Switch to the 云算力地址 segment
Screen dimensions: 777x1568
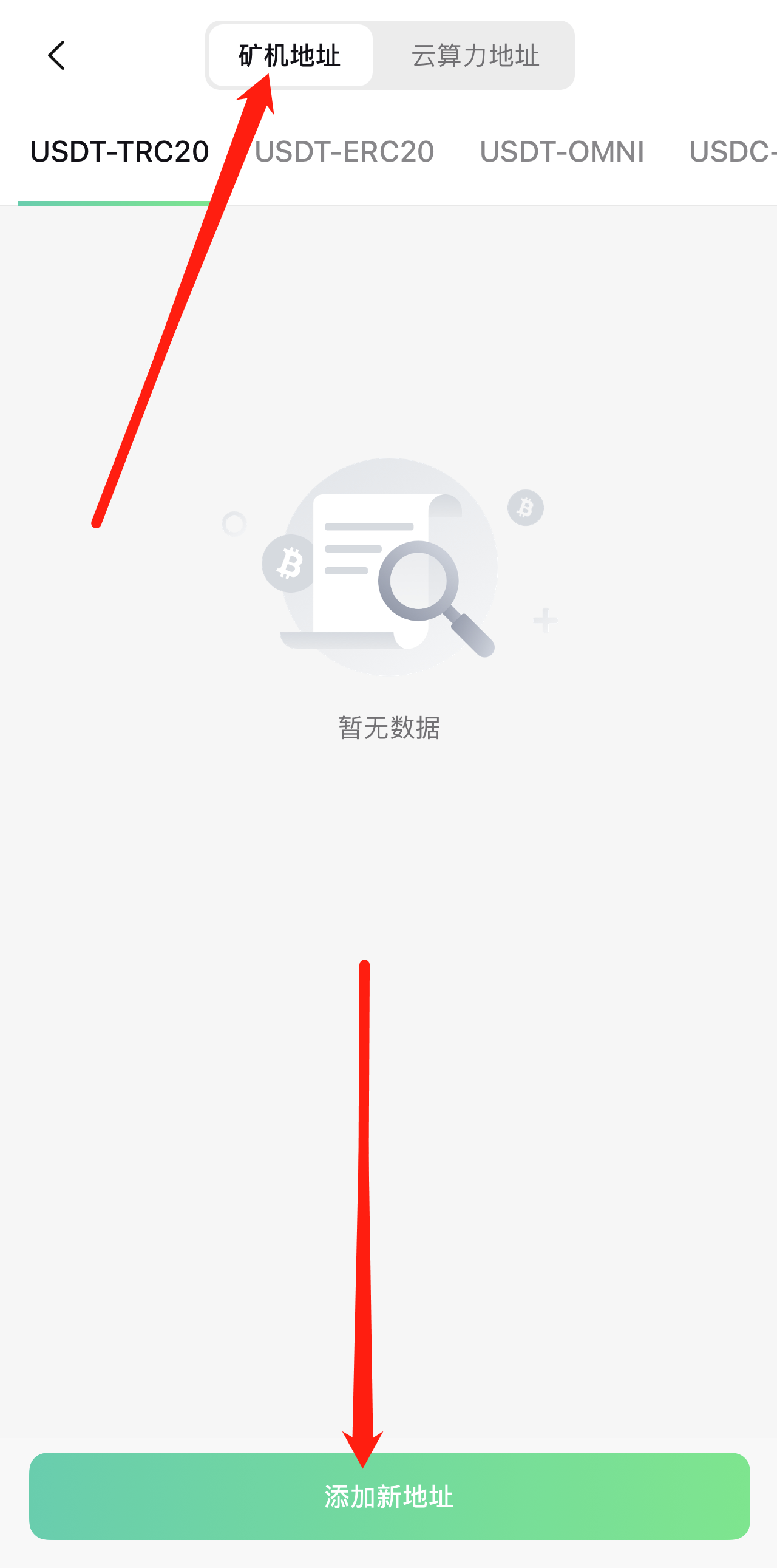tap(475, 55)
